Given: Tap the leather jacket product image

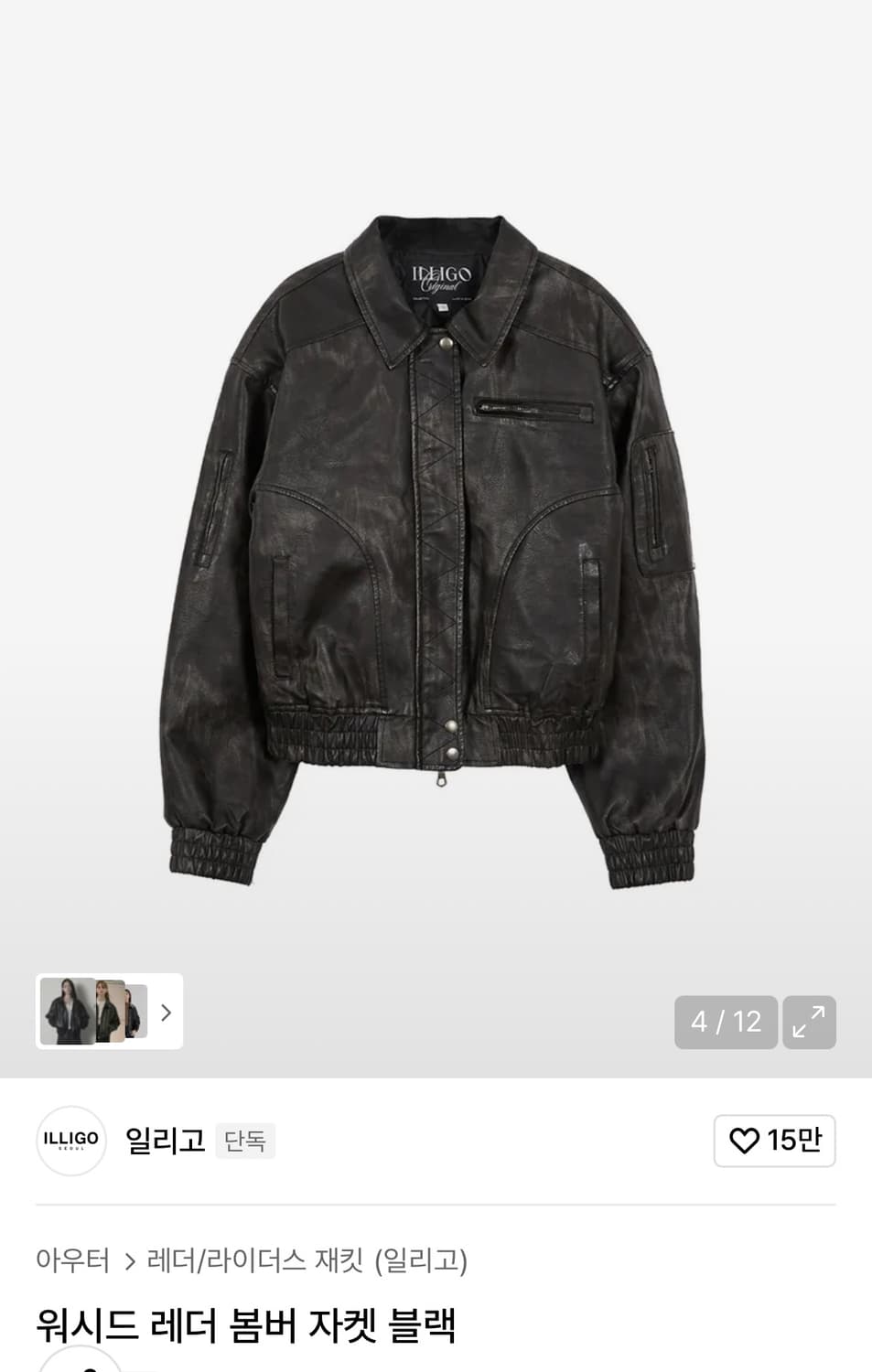Looking at the screenshot, I should [x=436, y=549].
